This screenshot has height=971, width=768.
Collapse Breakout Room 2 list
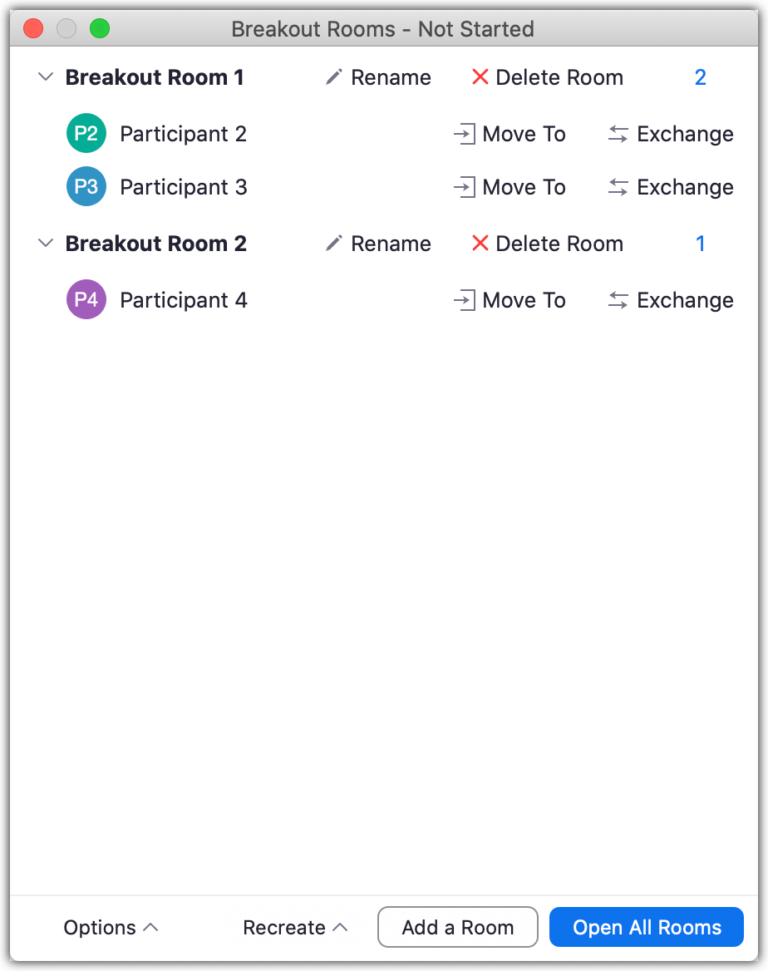(44, 244)
